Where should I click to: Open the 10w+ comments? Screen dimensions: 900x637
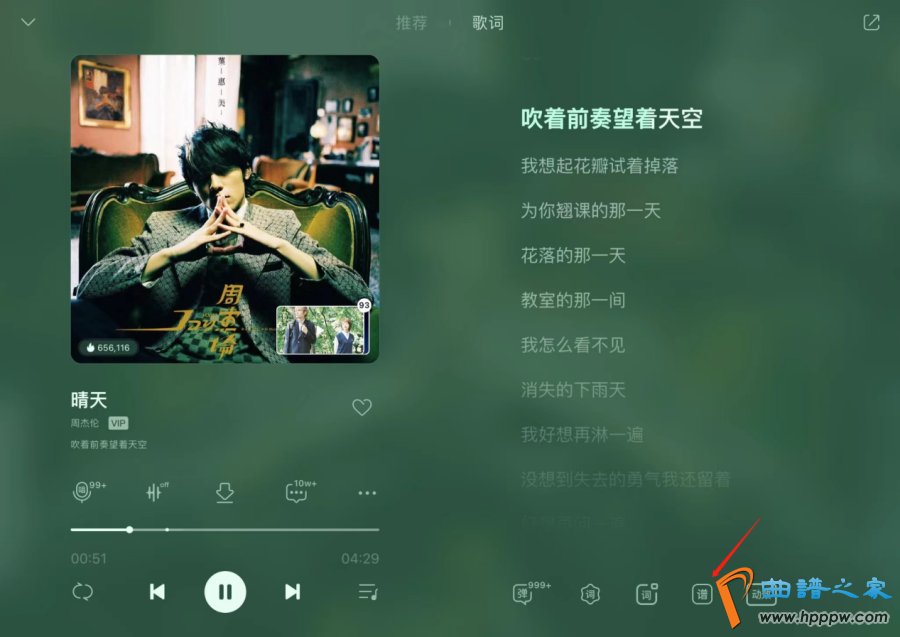297,492
